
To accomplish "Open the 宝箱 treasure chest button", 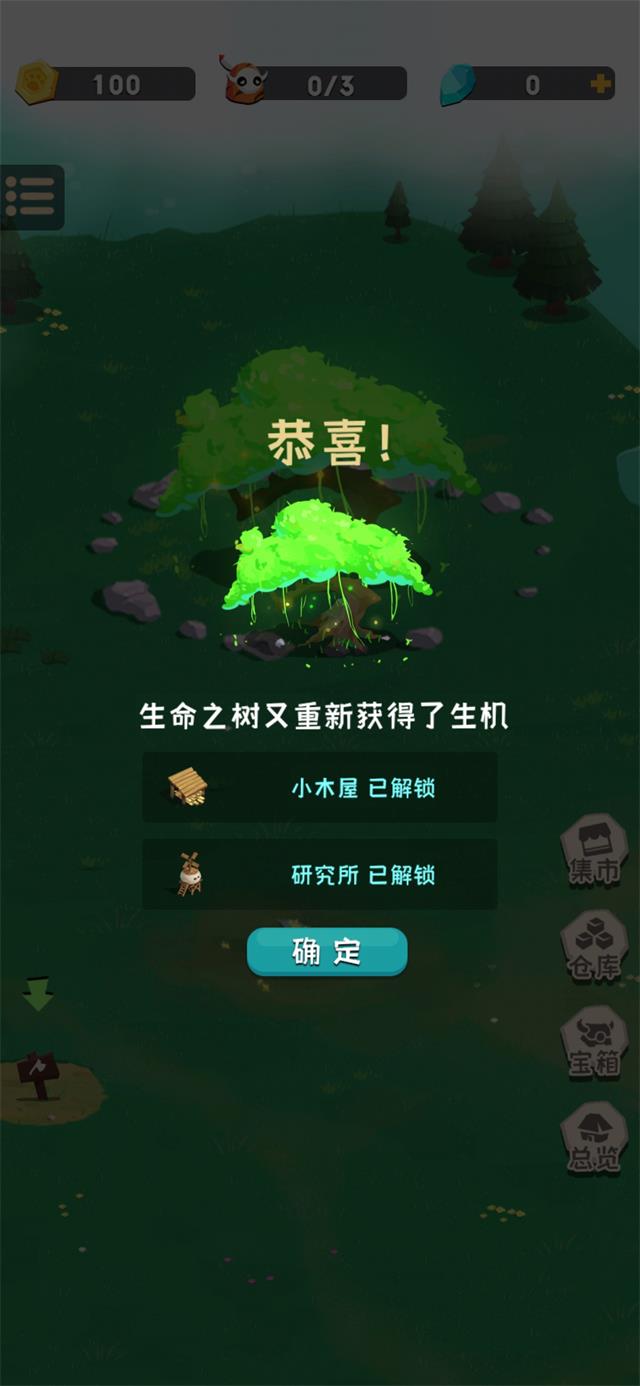I will [594, 1043].
